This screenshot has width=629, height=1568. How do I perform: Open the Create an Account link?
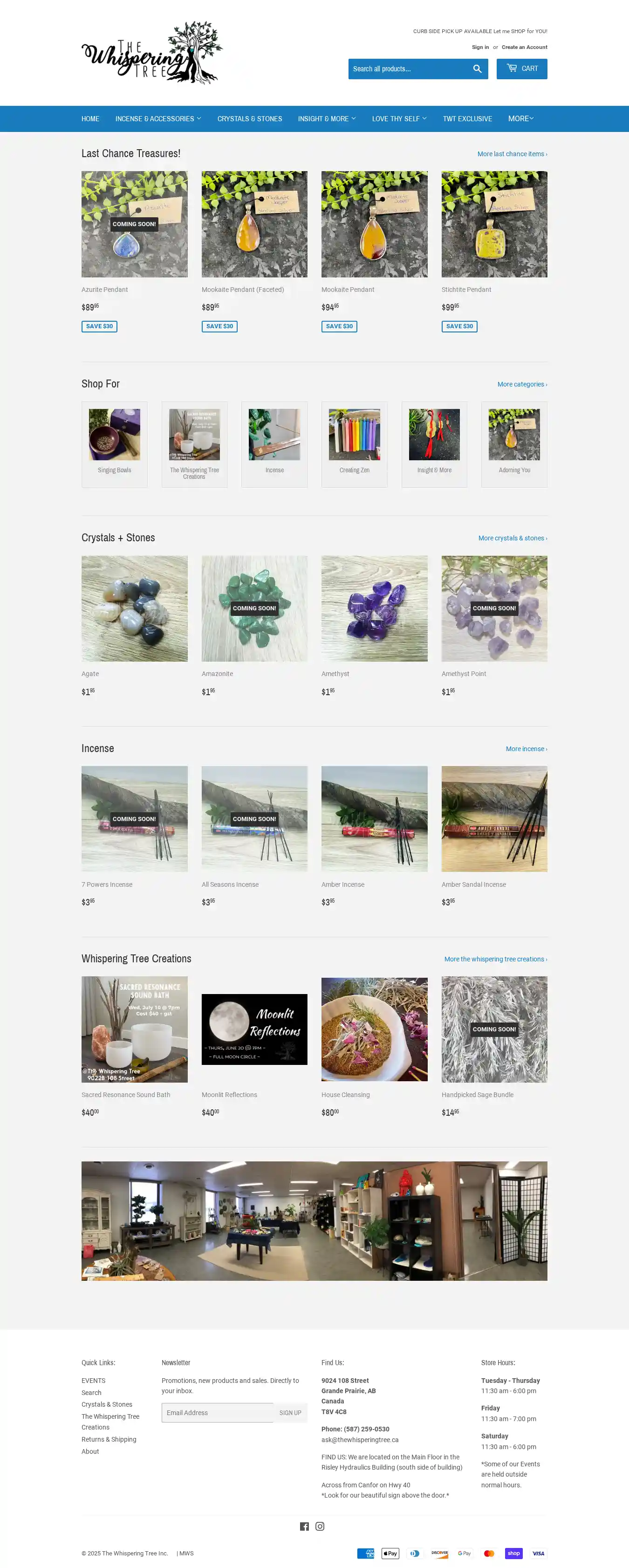point(524,48)
